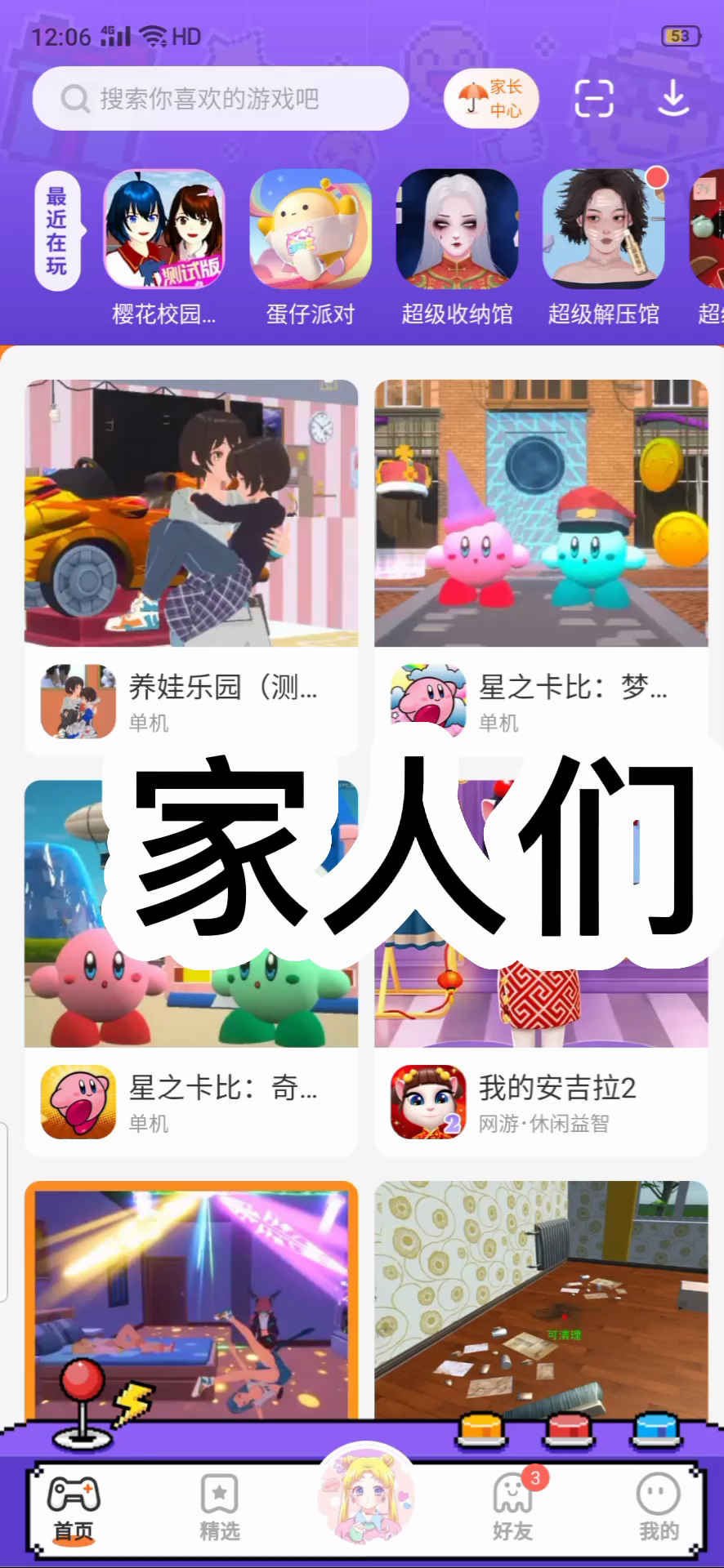724x1568 pixels.
Task: Switch to the 我的 tab
Action: 659,1508
